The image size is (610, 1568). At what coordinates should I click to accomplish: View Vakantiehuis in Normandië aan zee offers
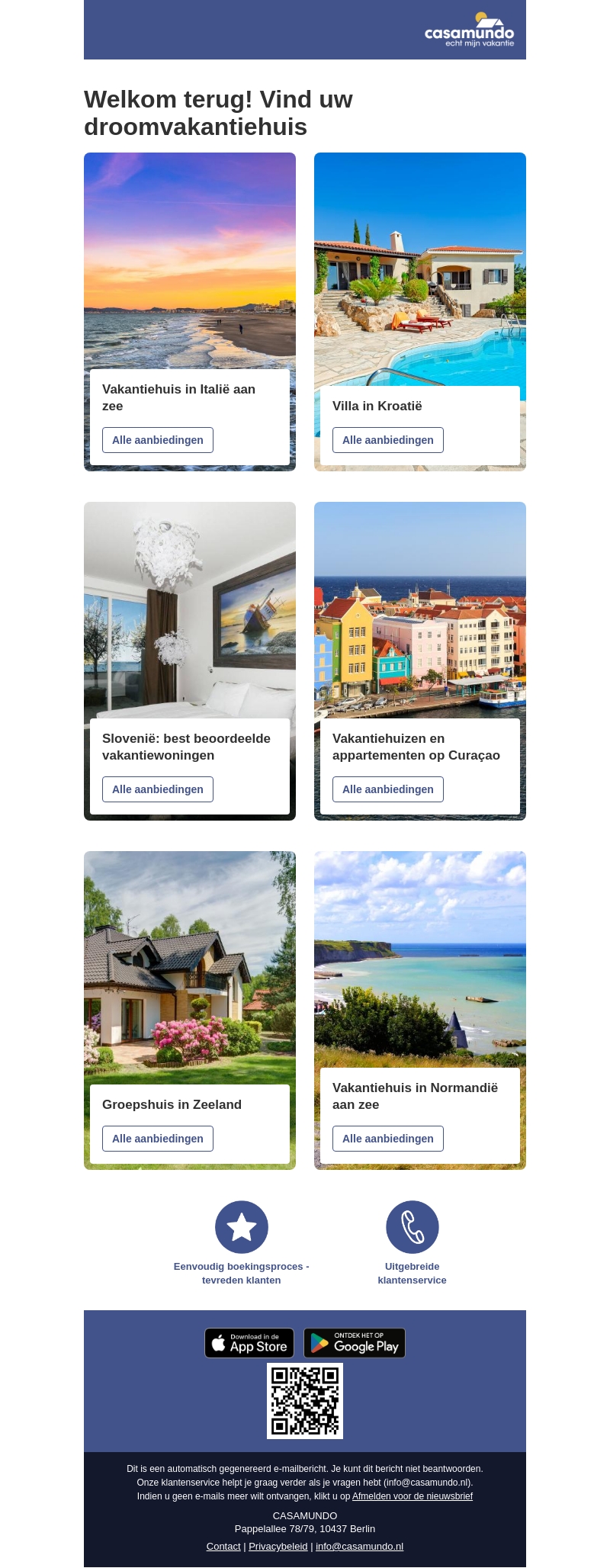tap(387, 1139)
